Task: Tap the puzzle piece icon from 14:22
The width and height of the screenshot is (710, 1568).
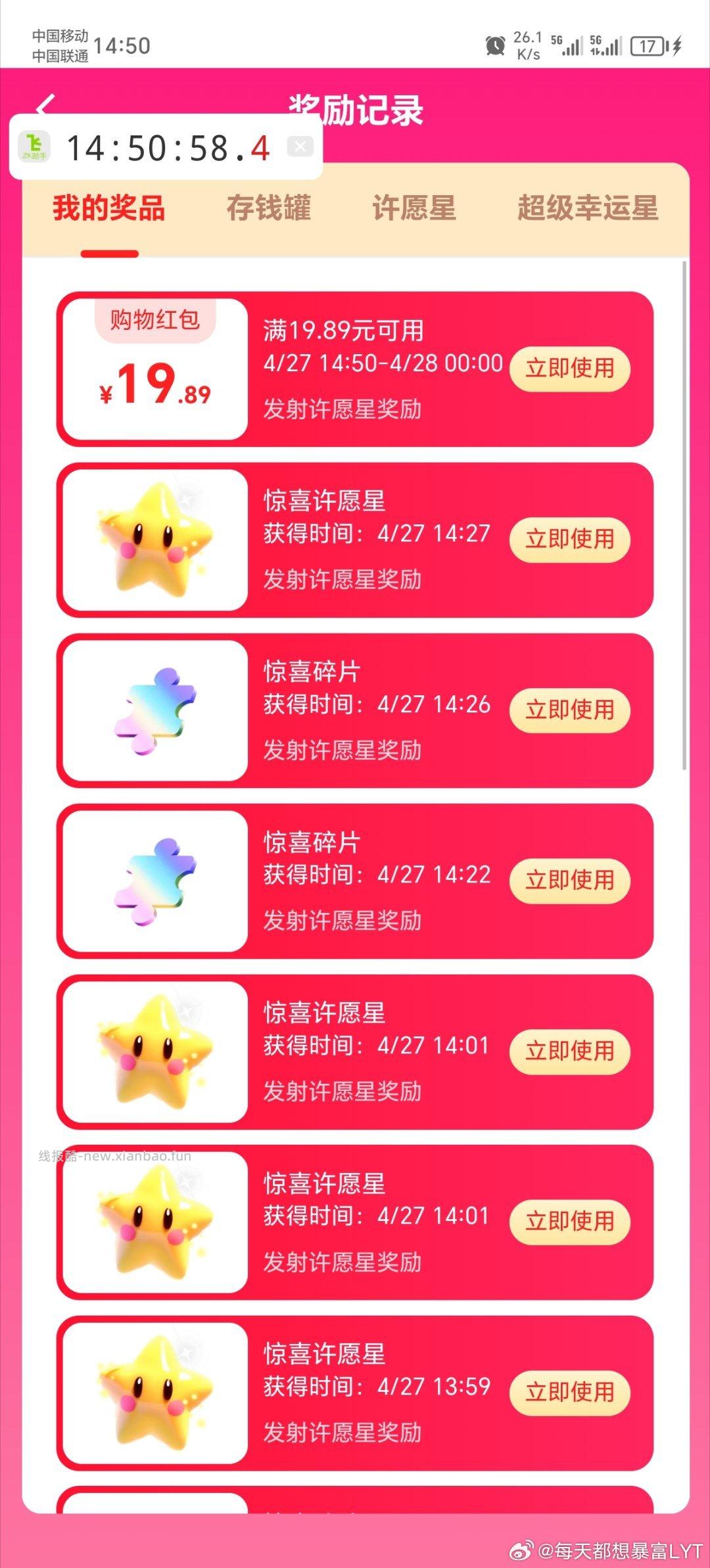Action: click(x=153, y=881)
